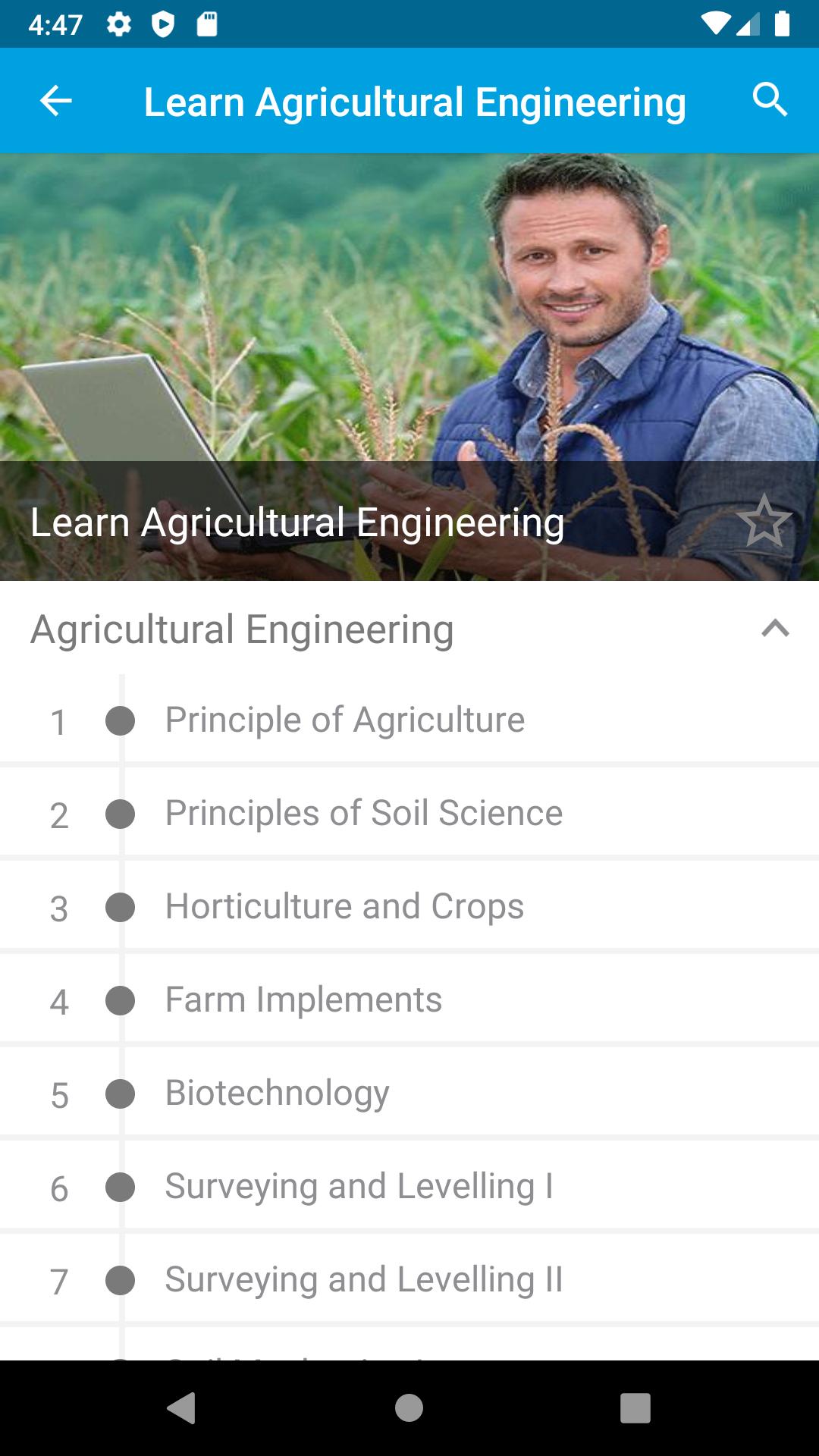Open the Principles of Soil Science chapter
Screen dimensions: 819x1456
(x=363, y=811)
